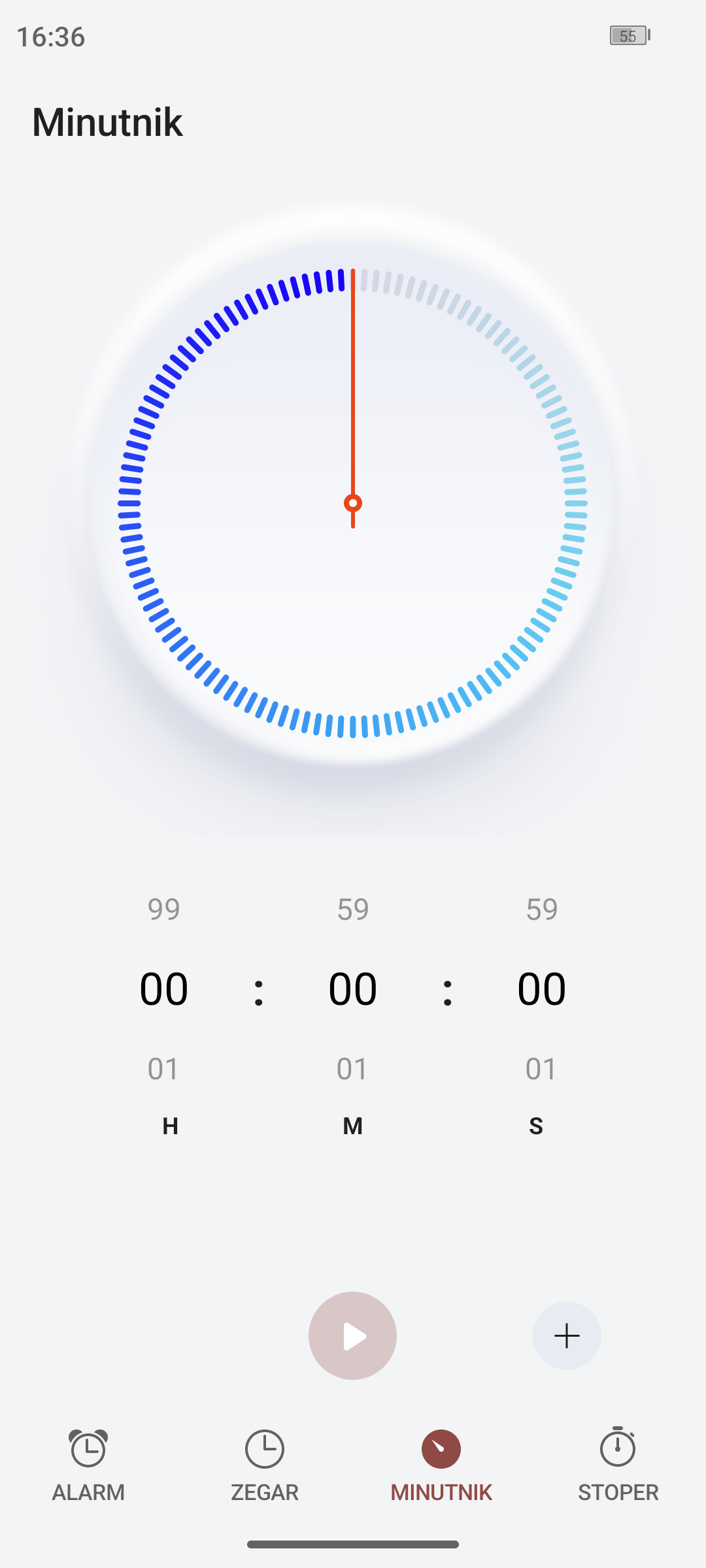Select 01 in the hours picker
This screenshot has height=1568, width=706.
click(163, 1069)
